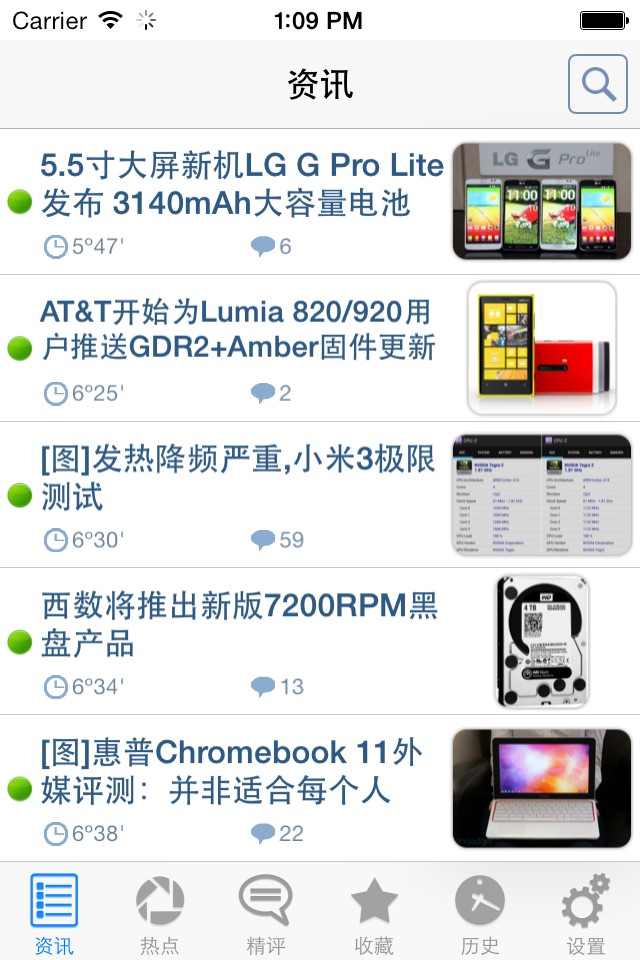Switch to the 收藏 tab

pos(374,913)
